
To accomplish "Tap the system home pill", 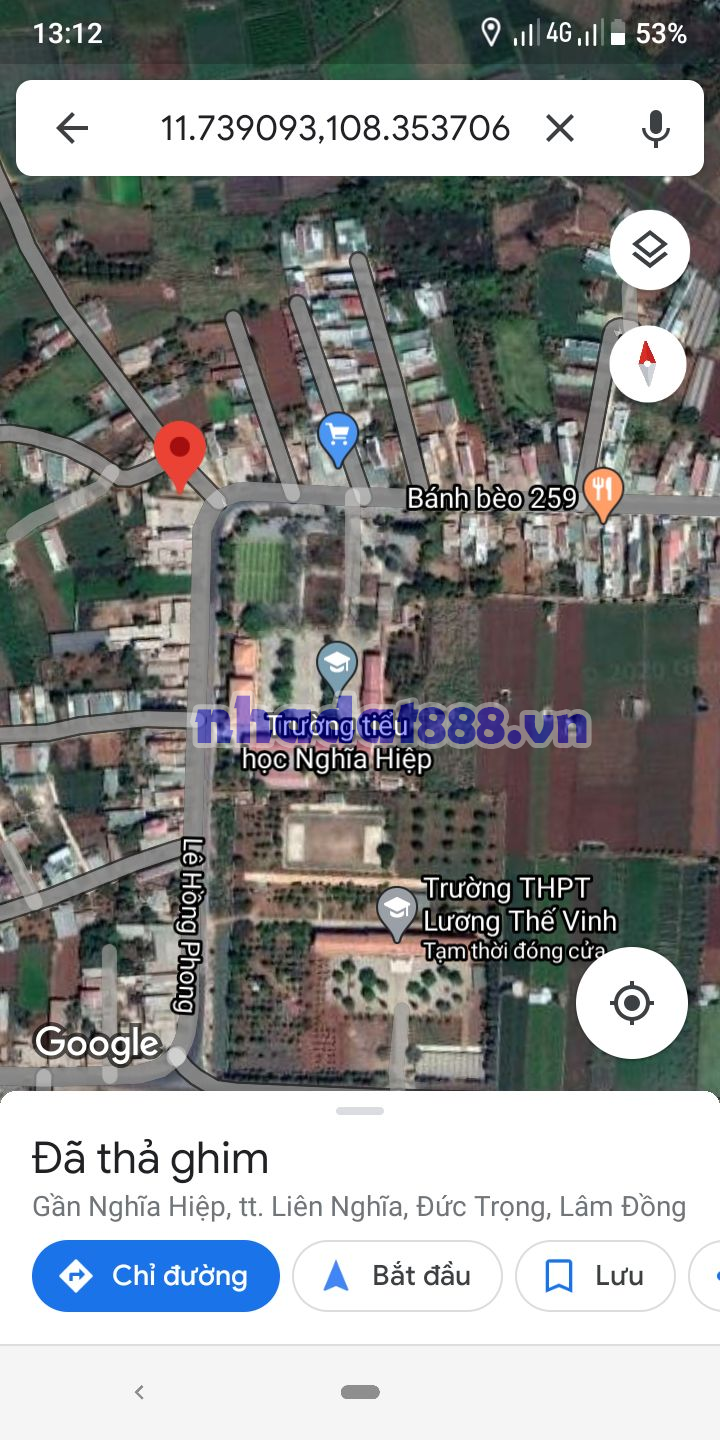I will point(360,1392).
